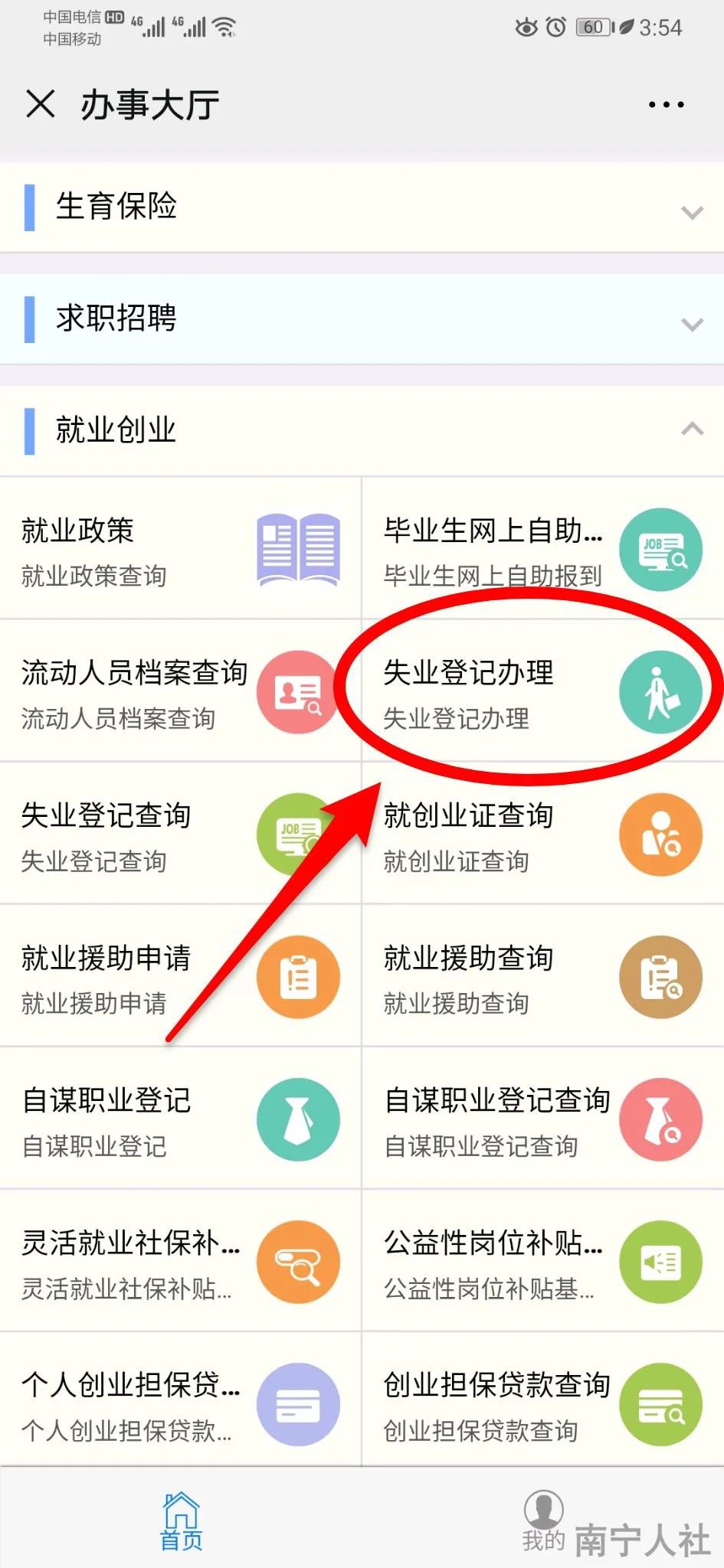The image size is (724, 1568).
Task: Select 就业援助申请
Action: pos(180,977)
